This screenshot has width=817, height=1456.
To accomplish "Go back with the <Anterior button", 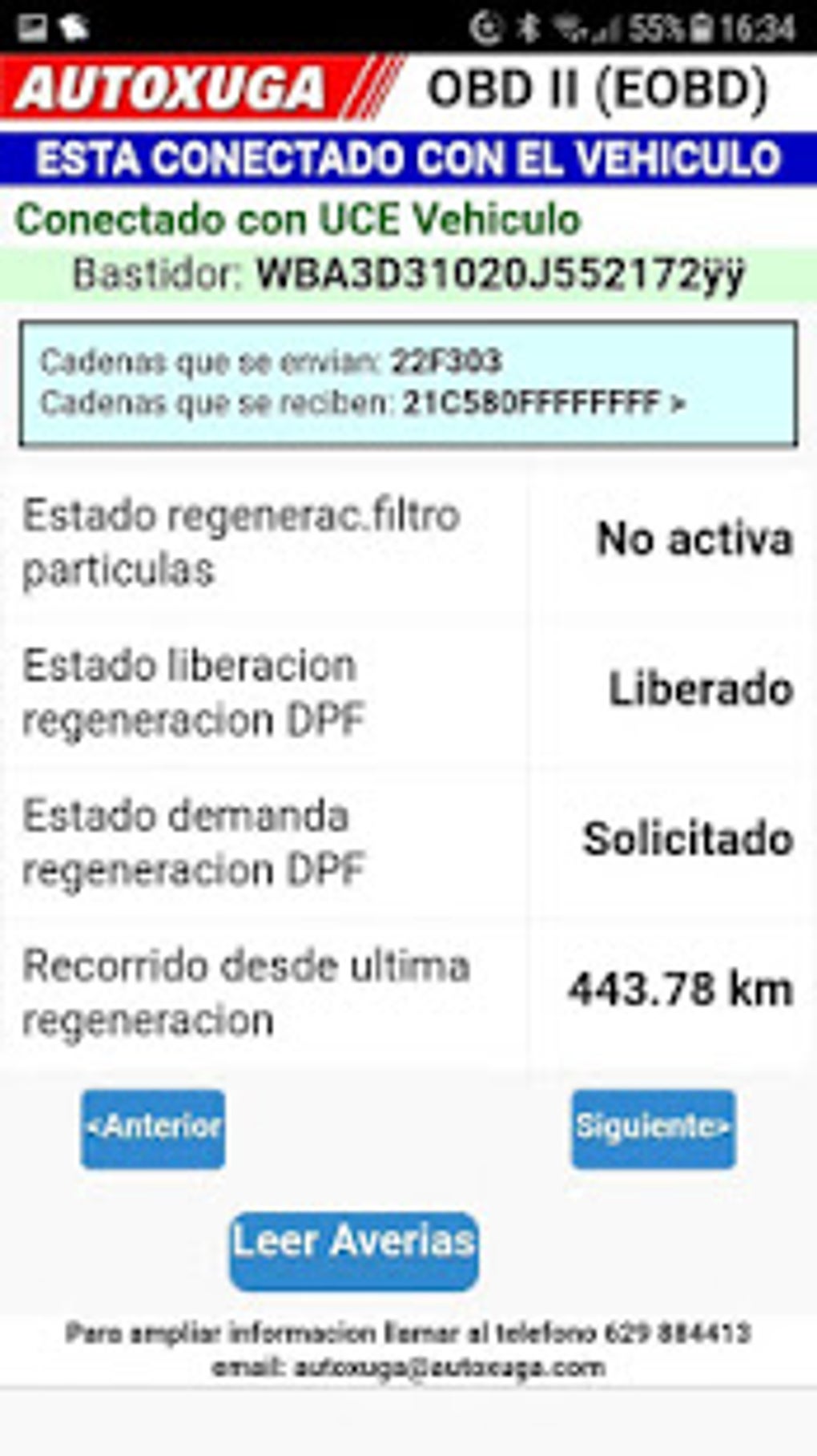I will [x=153, y=1129].
